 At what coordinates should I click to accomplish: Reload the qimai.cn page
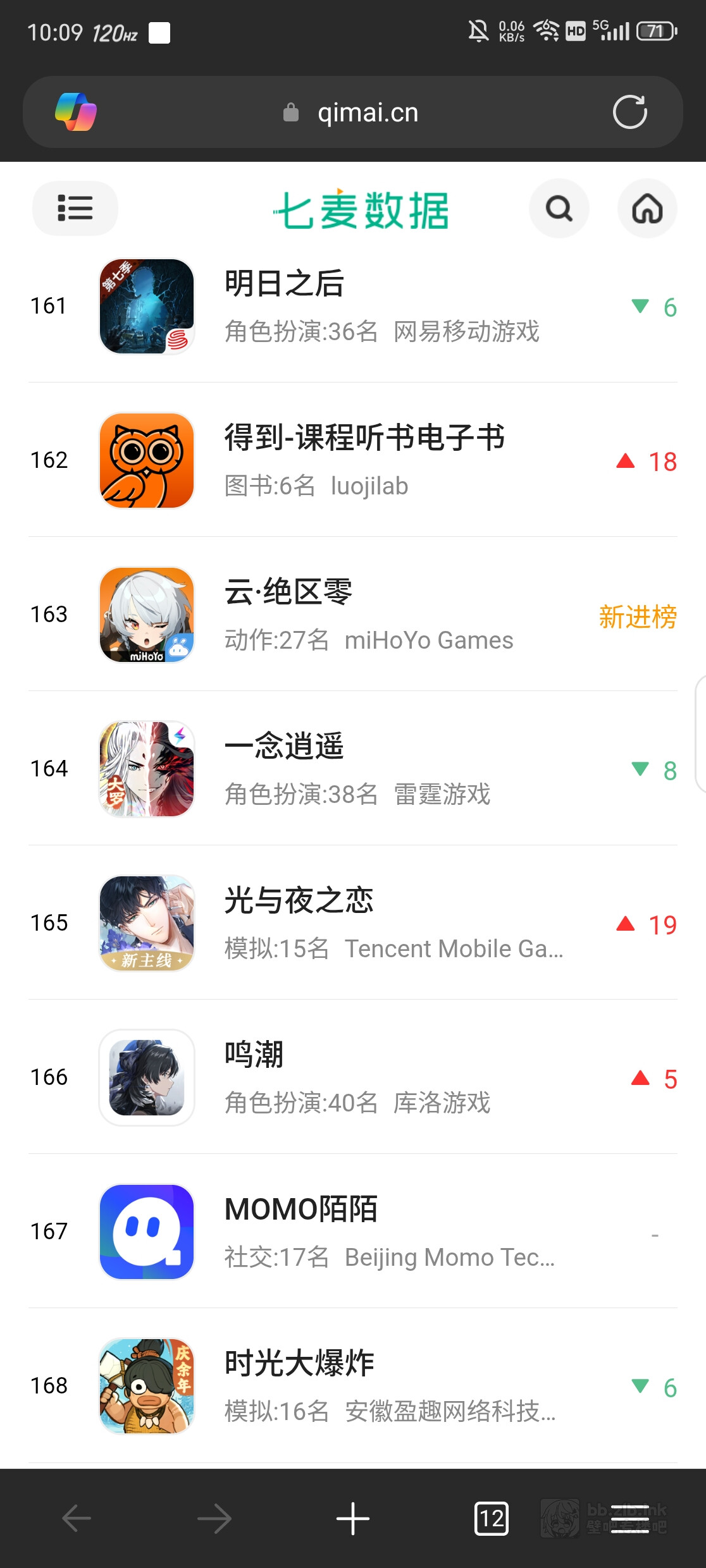pyautogui.click(x=629, y=113)
